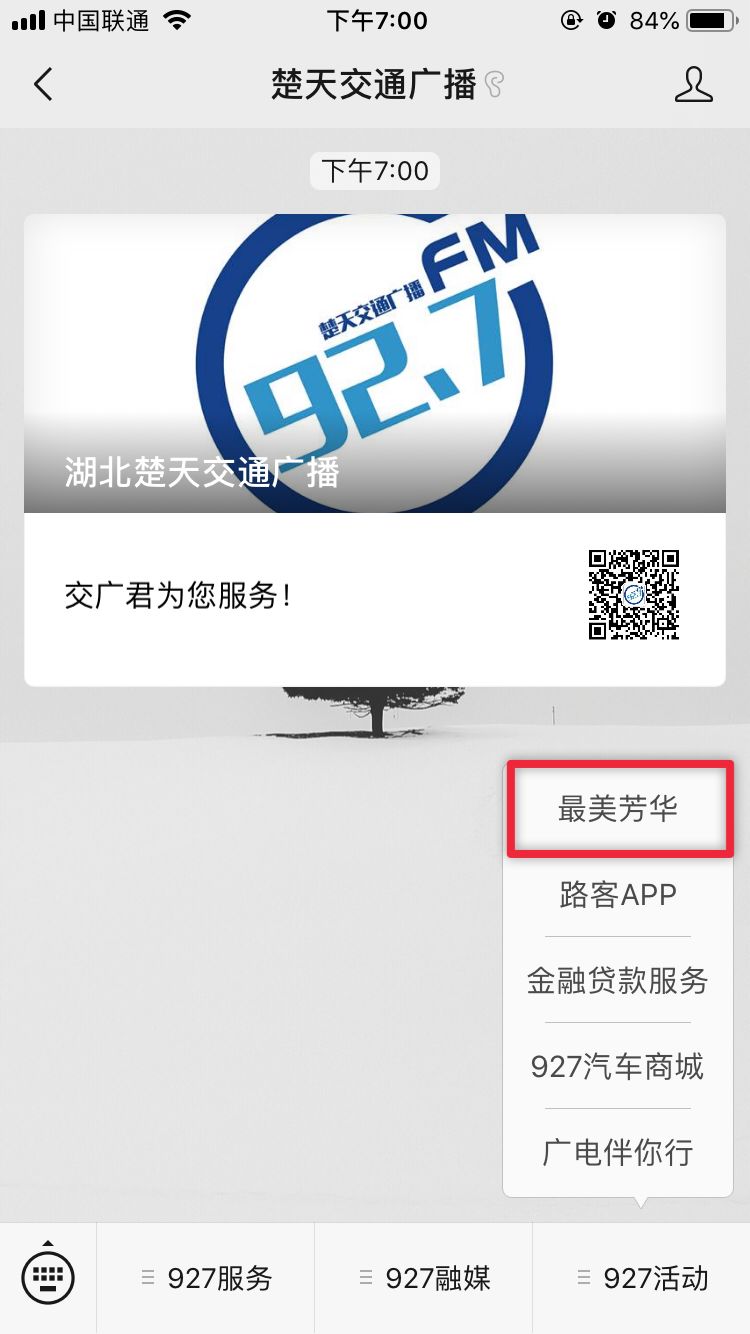Choose 金融贷款服务 in the menu
This screenshot has height=1334, width=750.
618,981
